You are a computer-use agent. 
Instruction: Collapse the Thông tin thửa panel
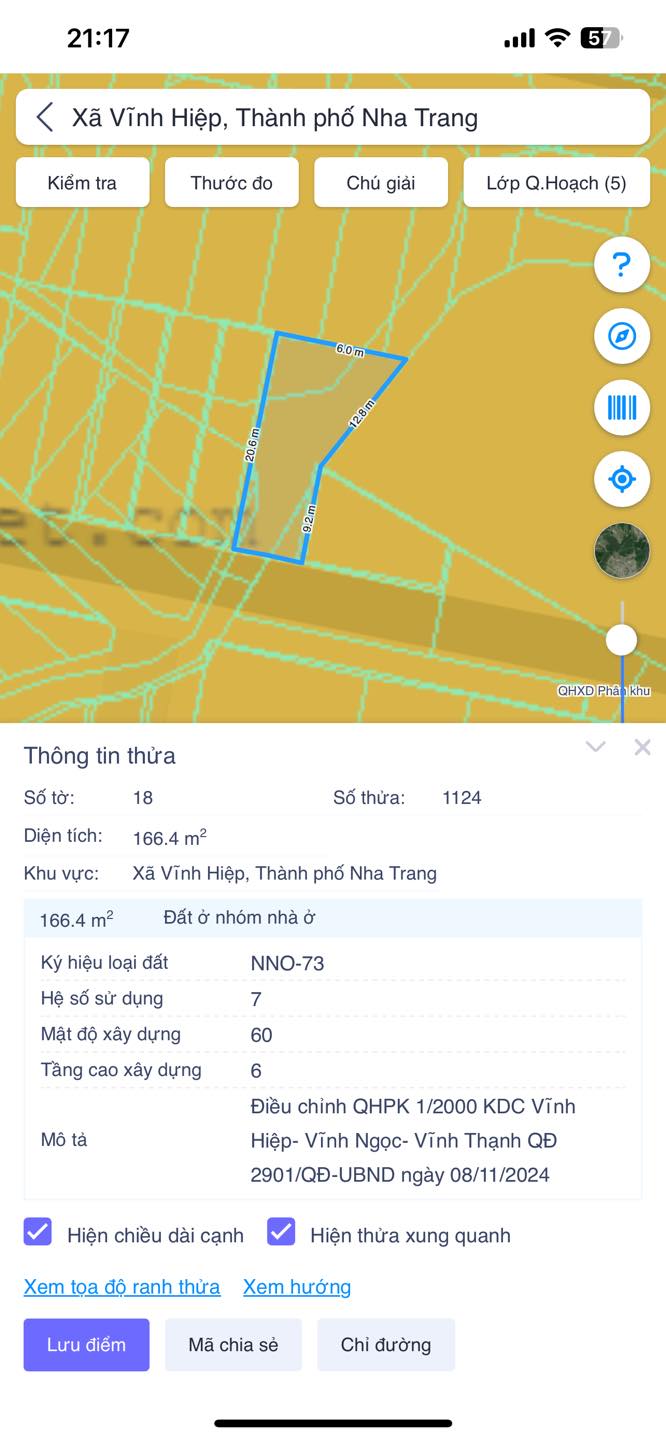(595, 747)
